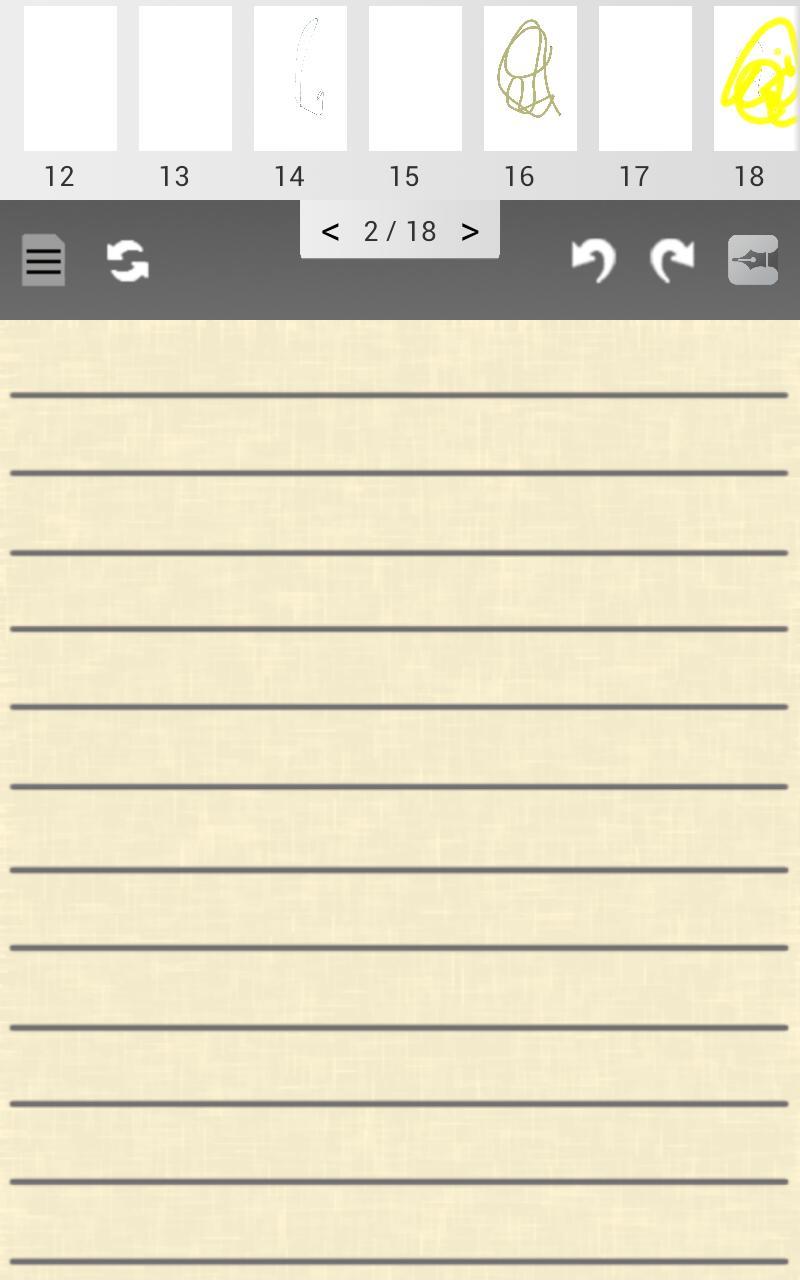Undo the last stroke
This screenshot has height=1280, width=800.
tap(593, 261)
